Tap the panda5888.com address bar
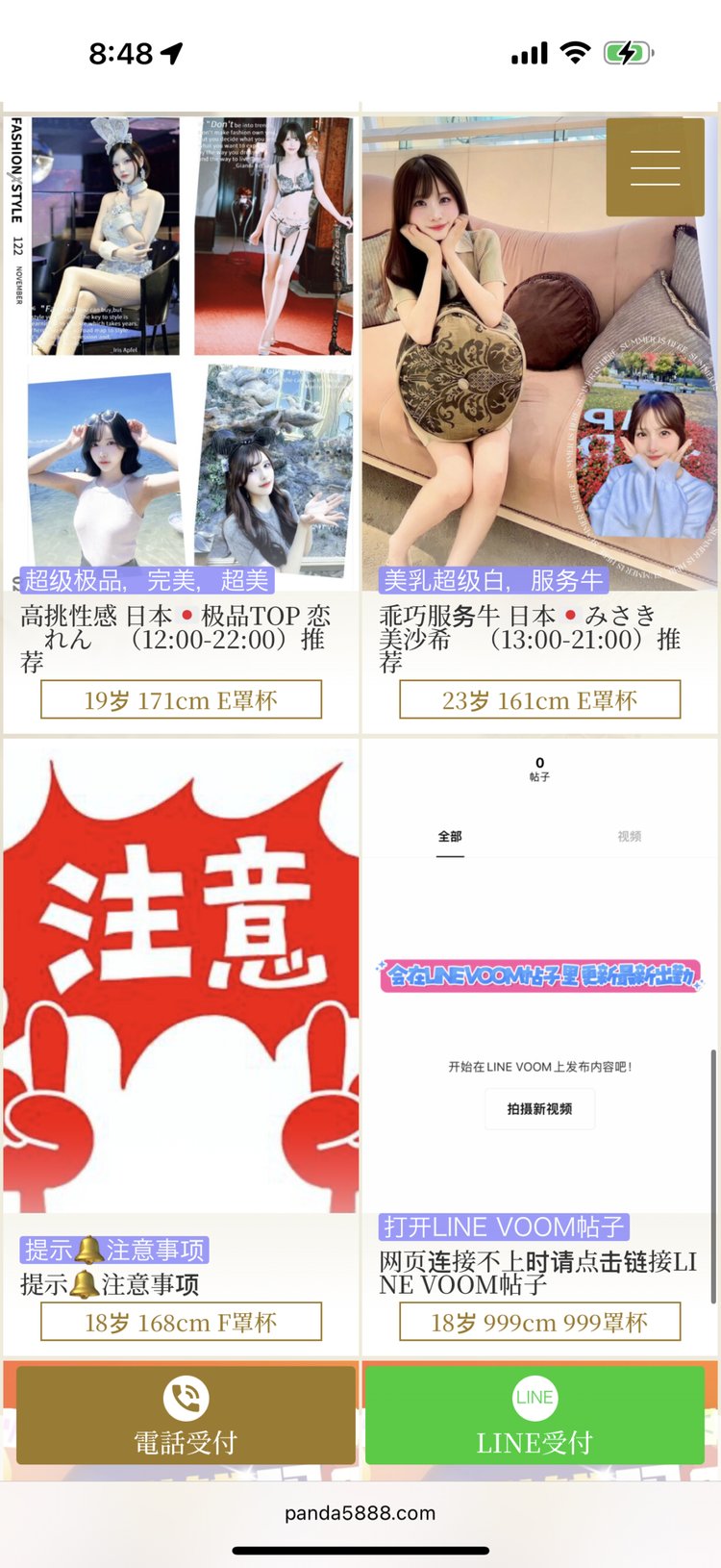The width and height of the screenshot is (721, 1568). click(x=360, y=1513)
